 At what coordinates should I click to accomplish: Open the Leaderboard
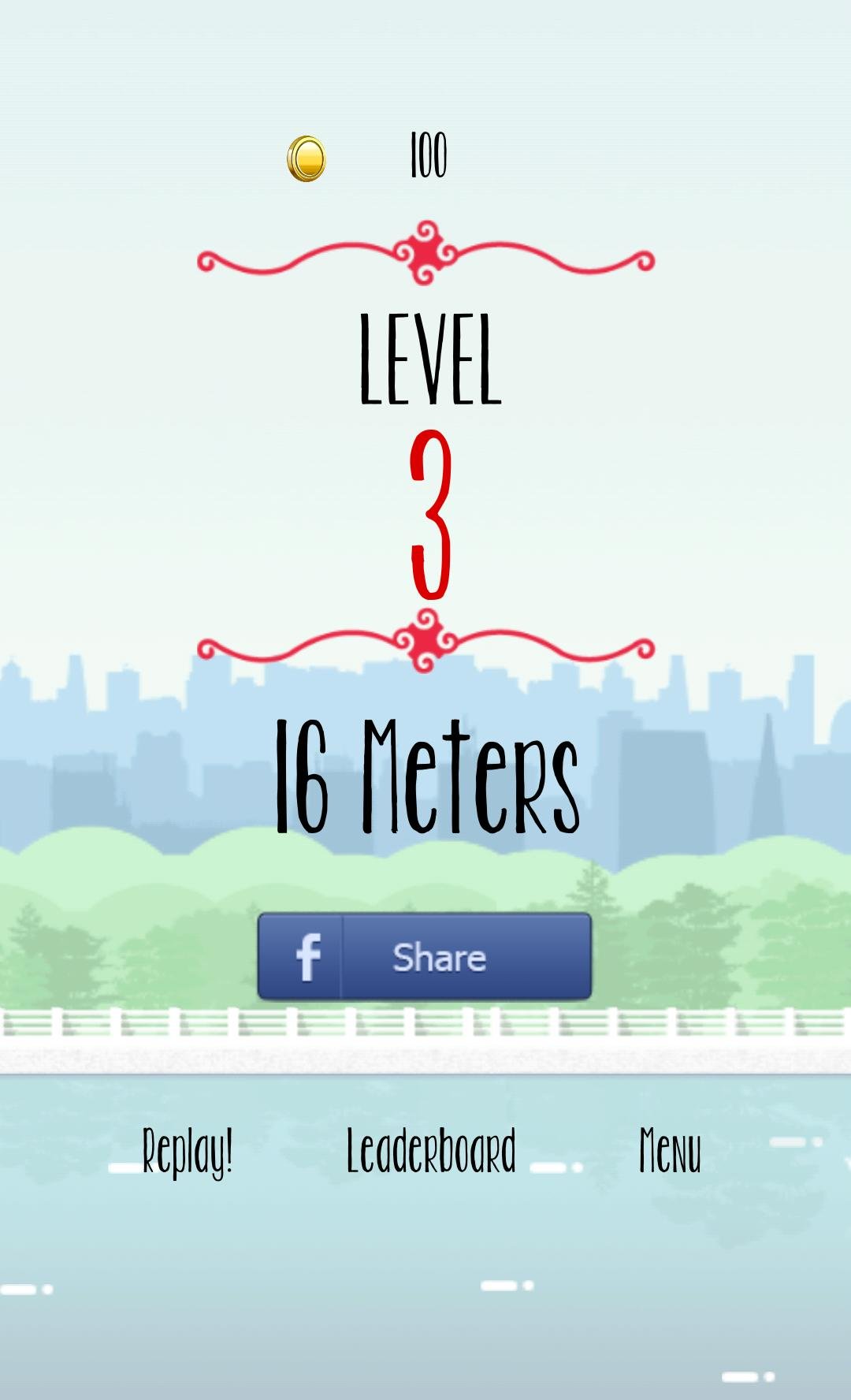click(x=431, y=1150)
